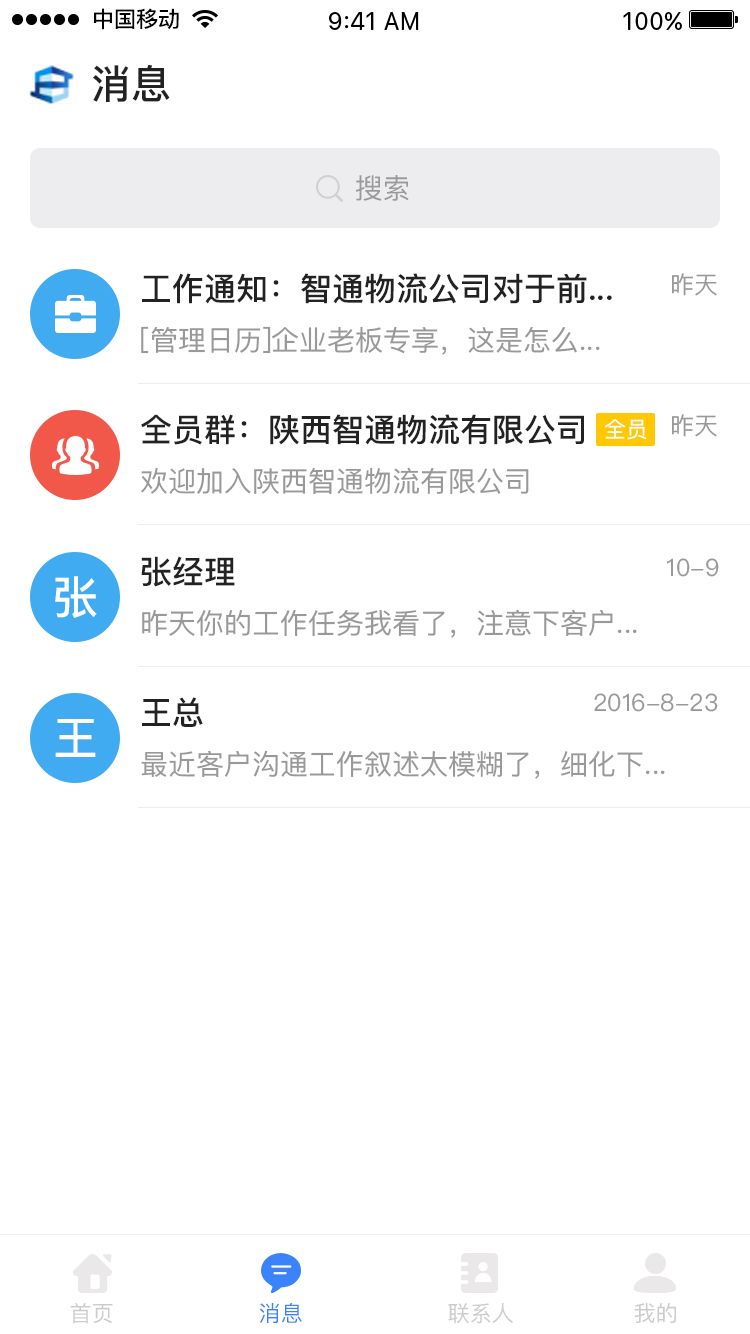Tap the app logo beside 消息 title
Viewport: 750px width, 1334px height.
coord(52,86)
